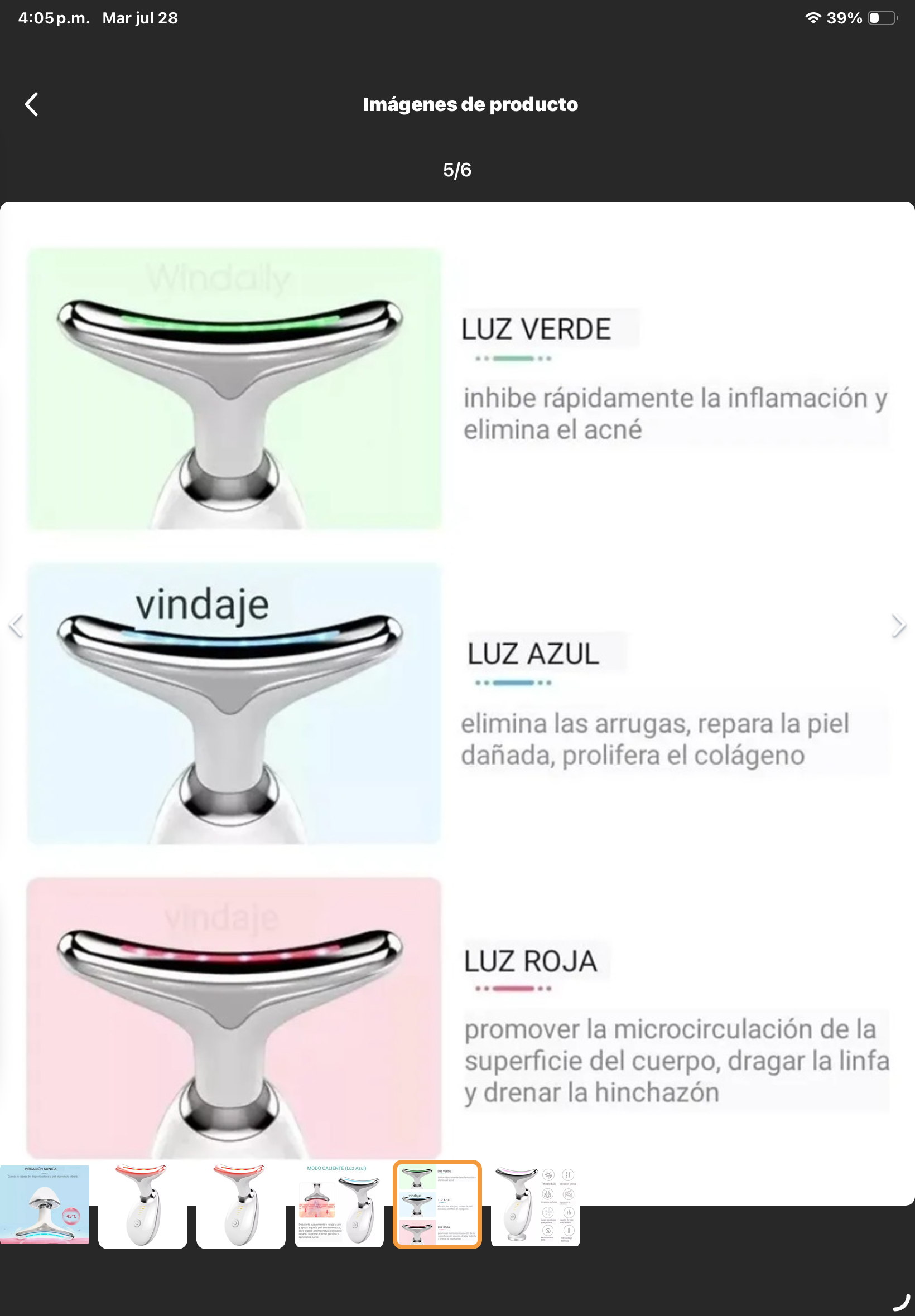Show the previous product image
915x1316 pixels.
point(16,625)
